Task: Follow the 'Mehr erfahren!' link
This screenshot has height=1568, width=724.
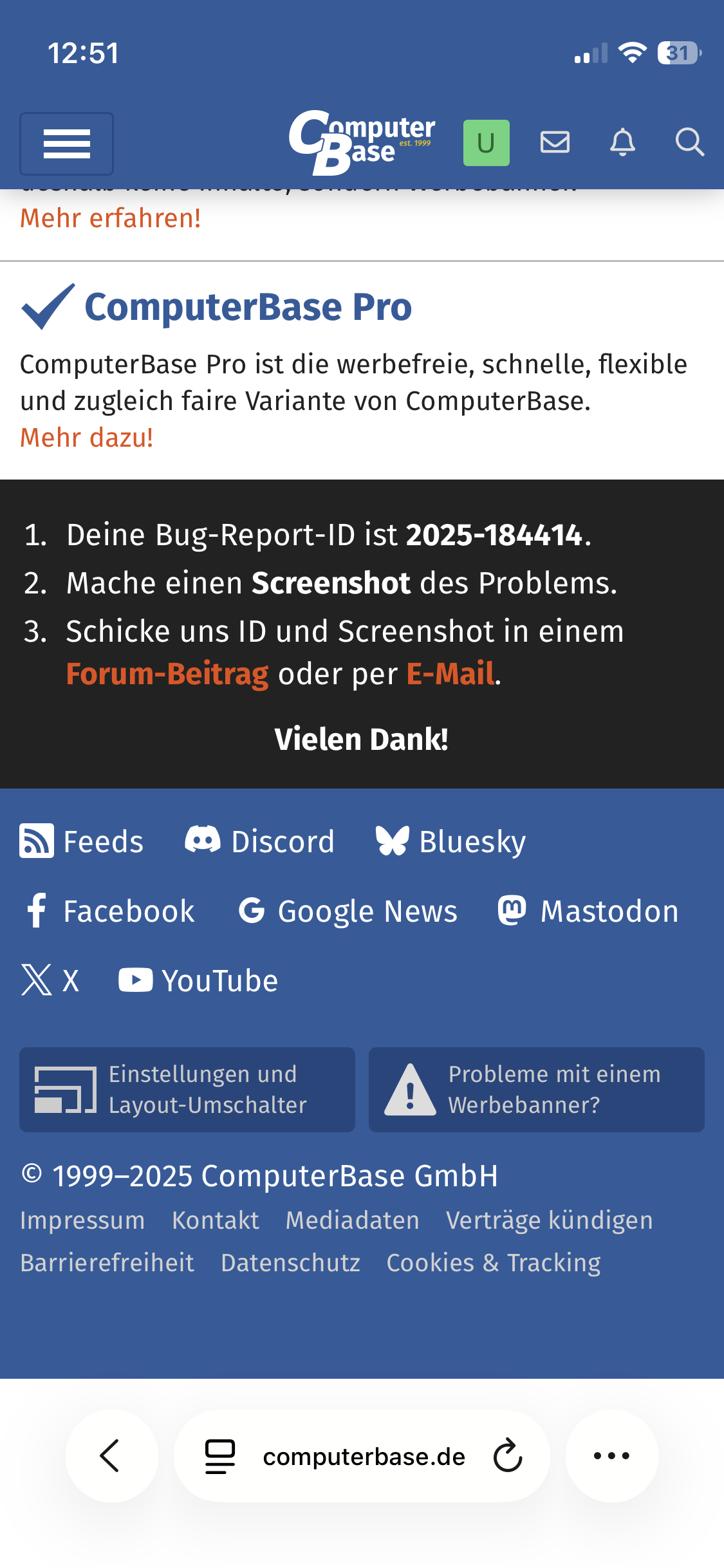Action: [x=111, y=218]
